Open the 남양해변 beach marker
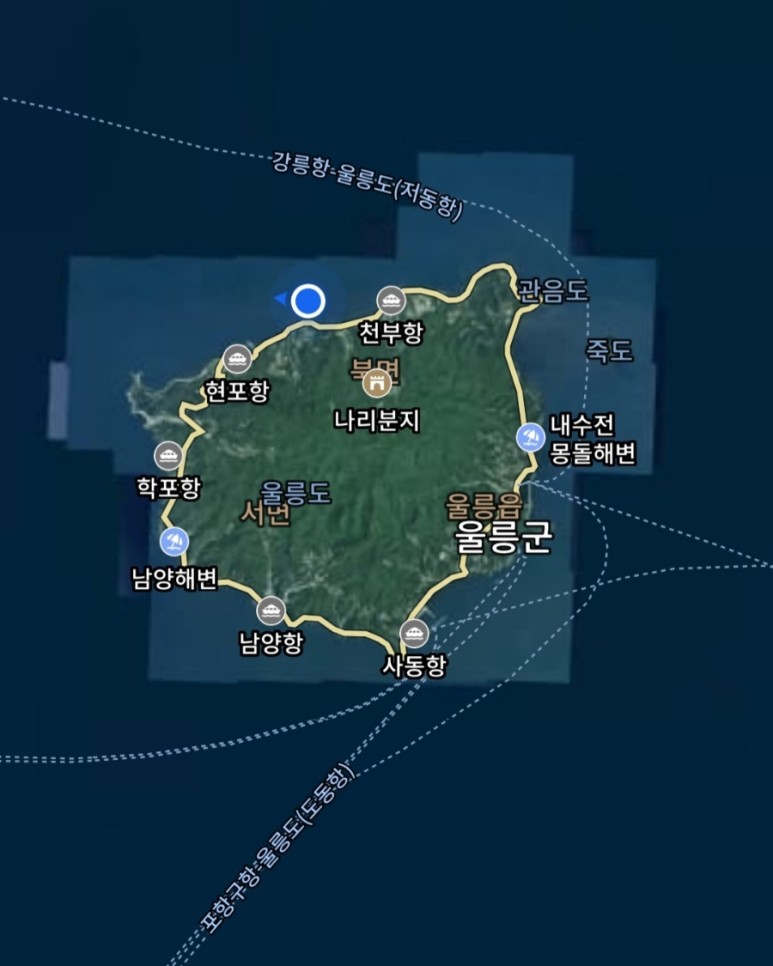The image size is (773, 966). [174, 542]
